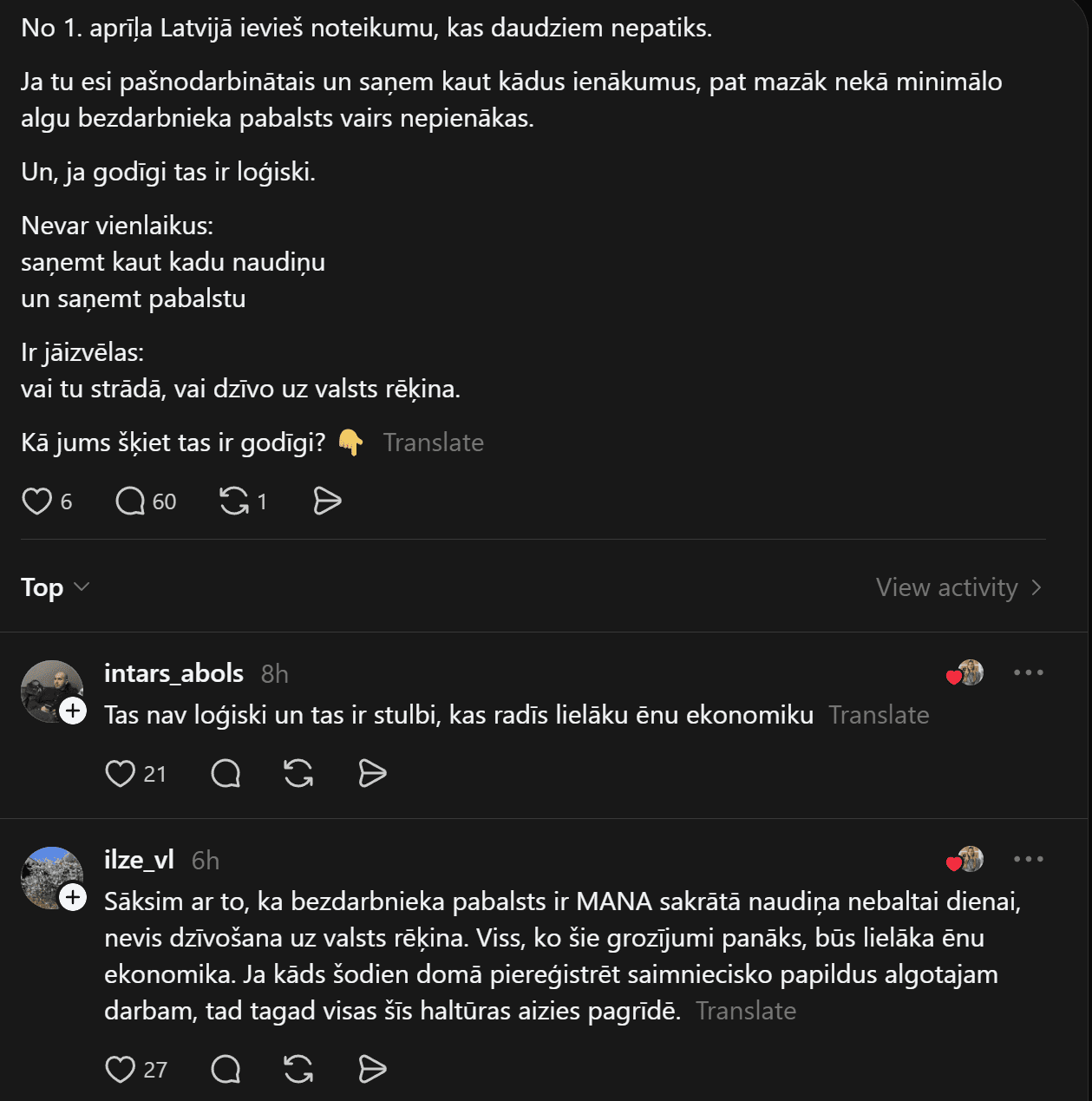Repost intars_abols's reply
The image size is (1092, 1101).
tap(298, 773)
